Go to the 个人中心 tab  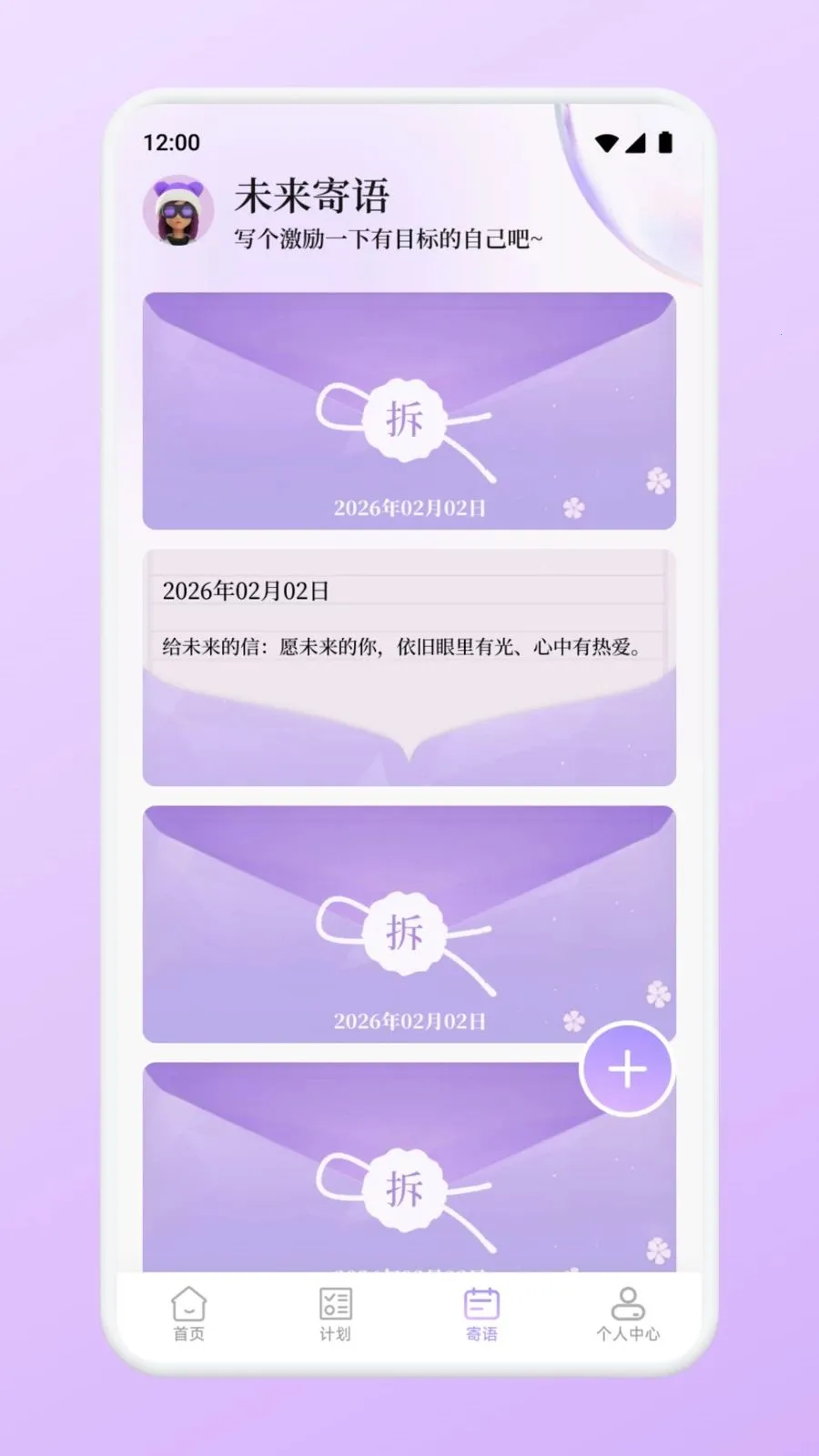pyautogui.click(x=628, y=1314)
